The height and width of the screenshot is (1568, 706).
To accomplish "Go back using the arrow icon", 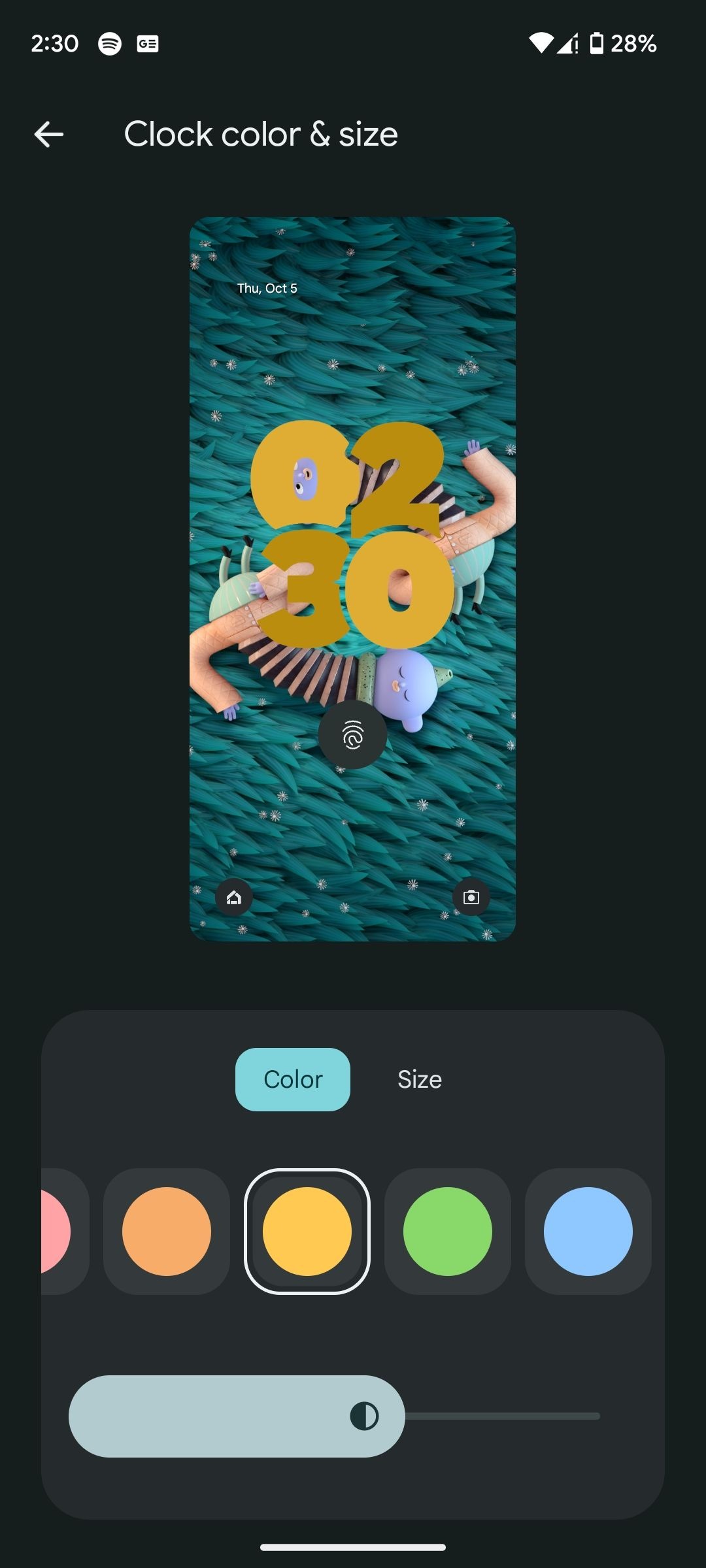I will pyautogui.click(x=49, y=135).
